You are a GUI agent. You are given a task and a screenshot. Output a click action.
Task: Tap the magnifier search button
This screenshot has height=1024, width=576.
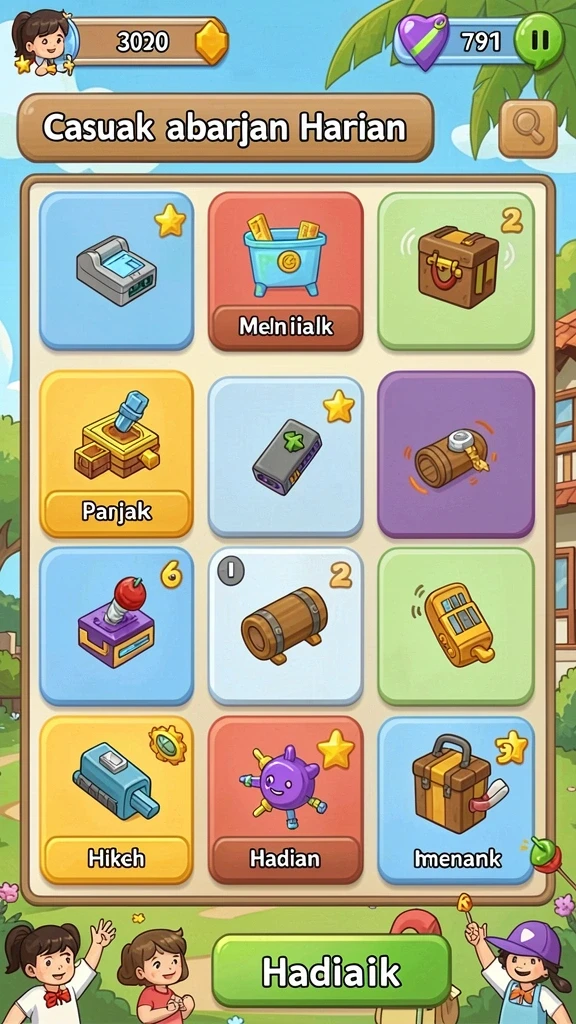[528, 129]
